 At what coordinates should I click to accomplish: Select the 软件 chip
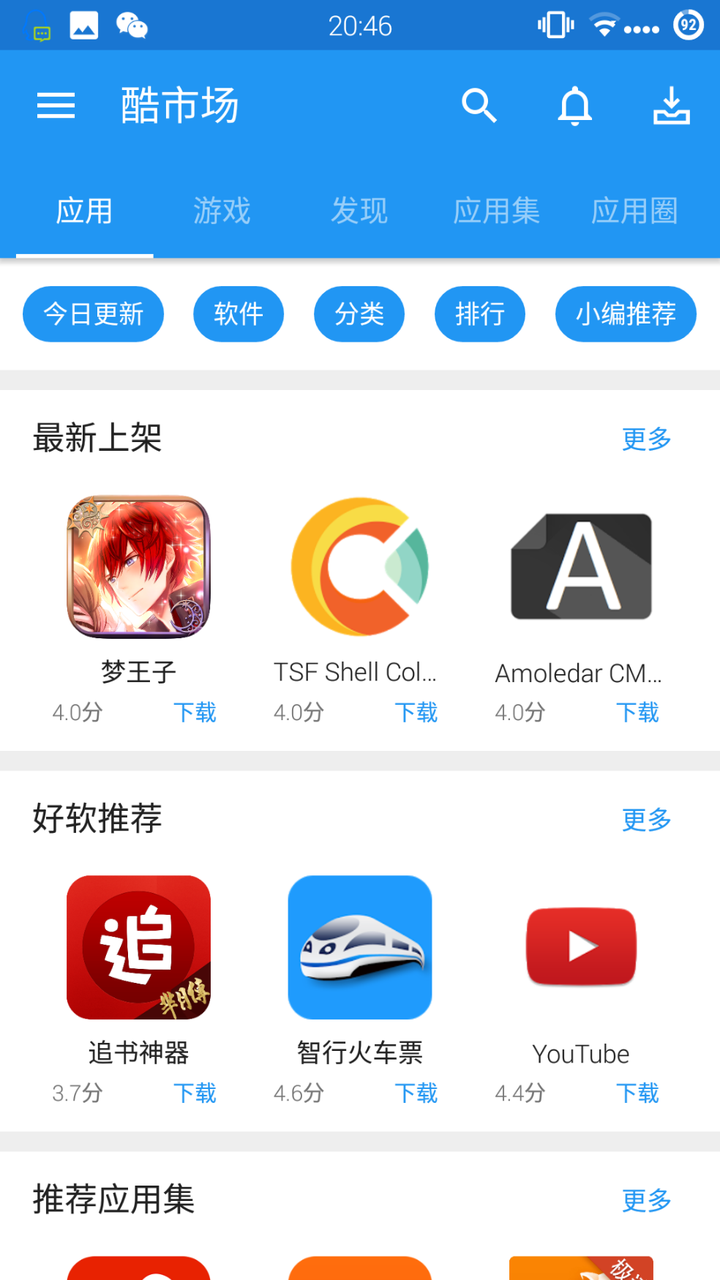point(238,314)
